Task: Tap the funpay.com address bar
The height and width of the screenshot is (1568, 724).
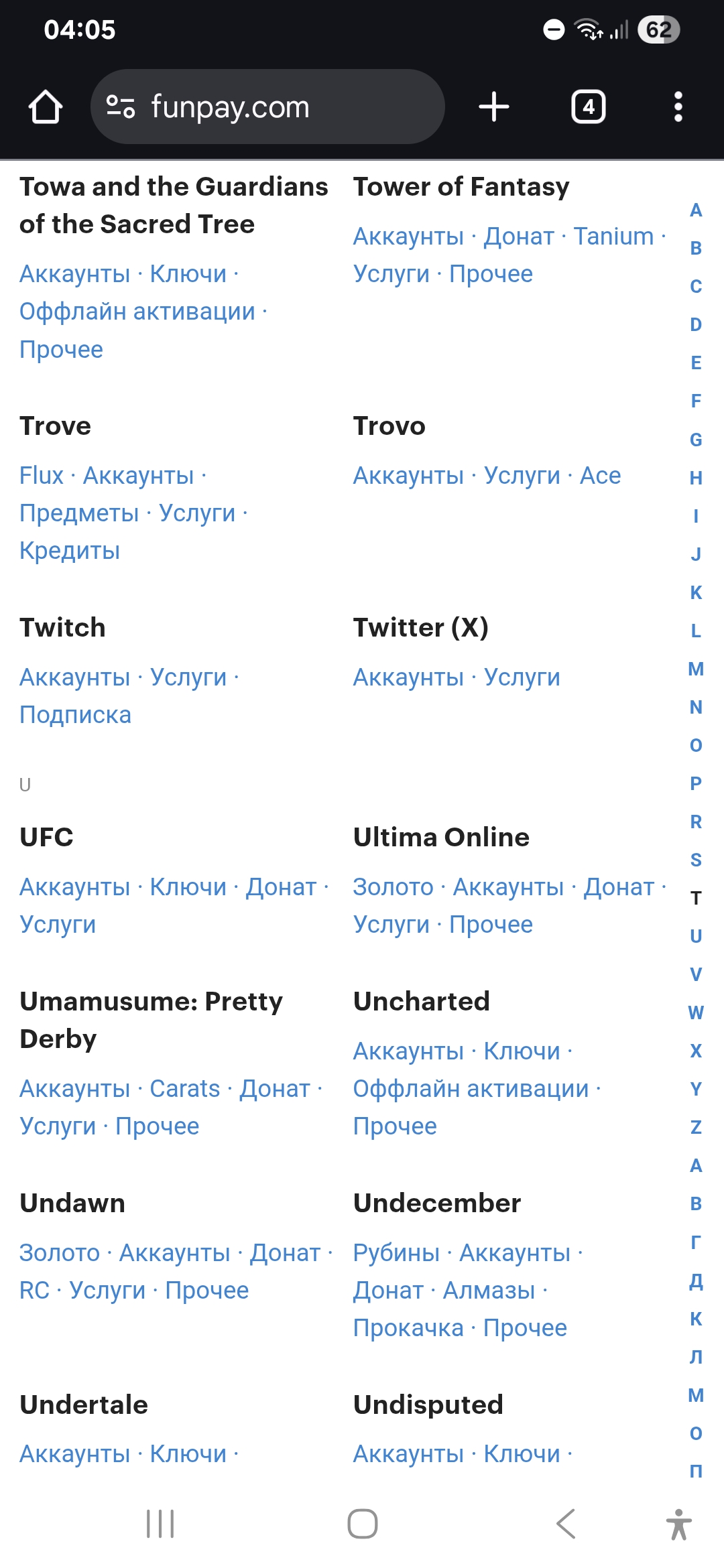Action: point(268,107)
